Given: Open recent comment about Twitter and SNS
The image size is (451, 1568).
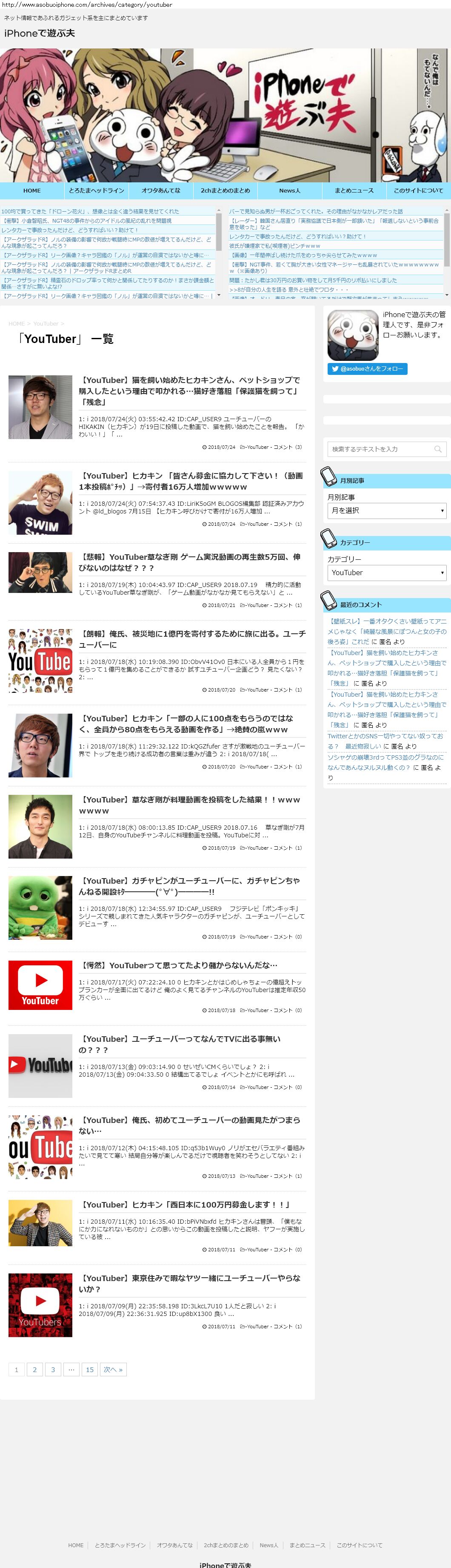Looking at the screenshot, I should pos(385,741).
